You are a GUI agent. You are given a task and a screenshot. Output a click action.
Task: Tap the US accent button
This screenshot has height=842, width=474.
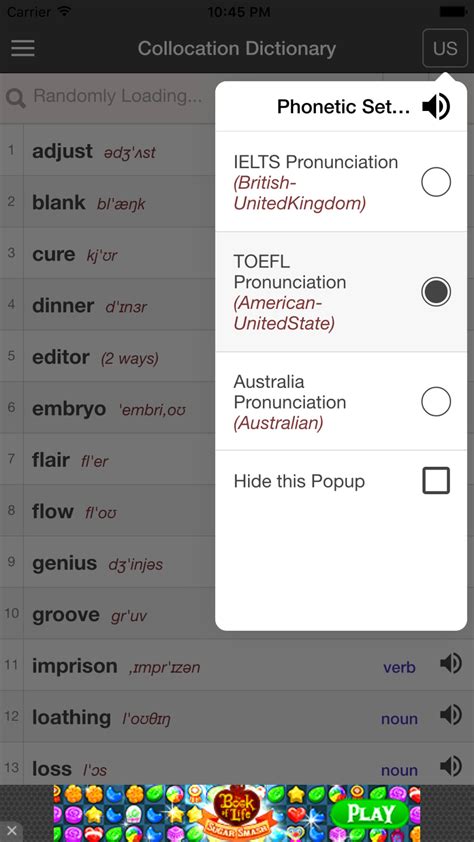(x=445, y=48)
